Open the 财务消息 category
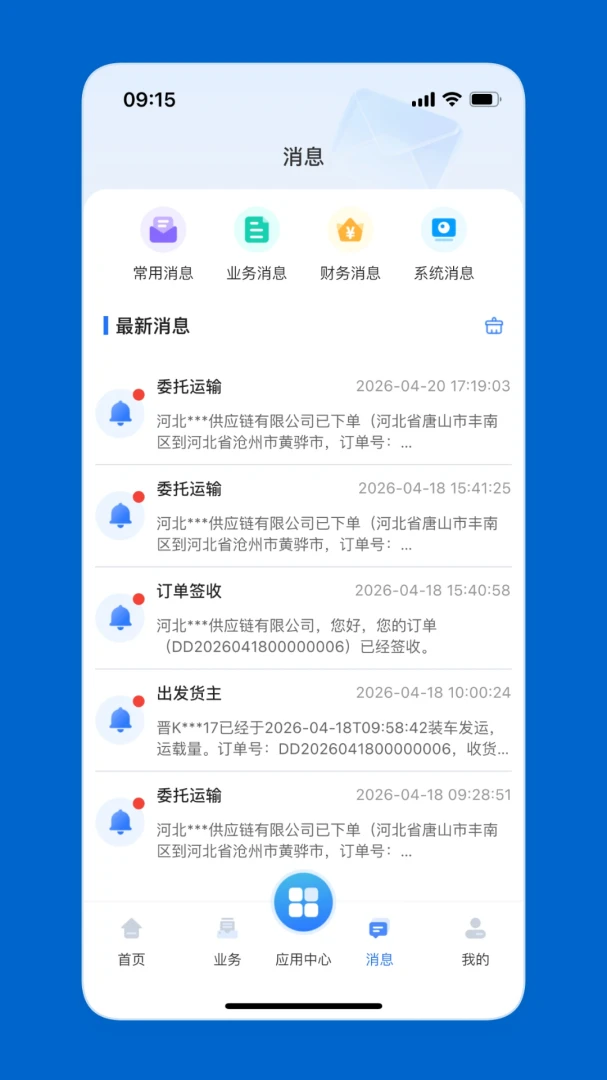This screenshot has height=1080, width=607. point(350,244)
